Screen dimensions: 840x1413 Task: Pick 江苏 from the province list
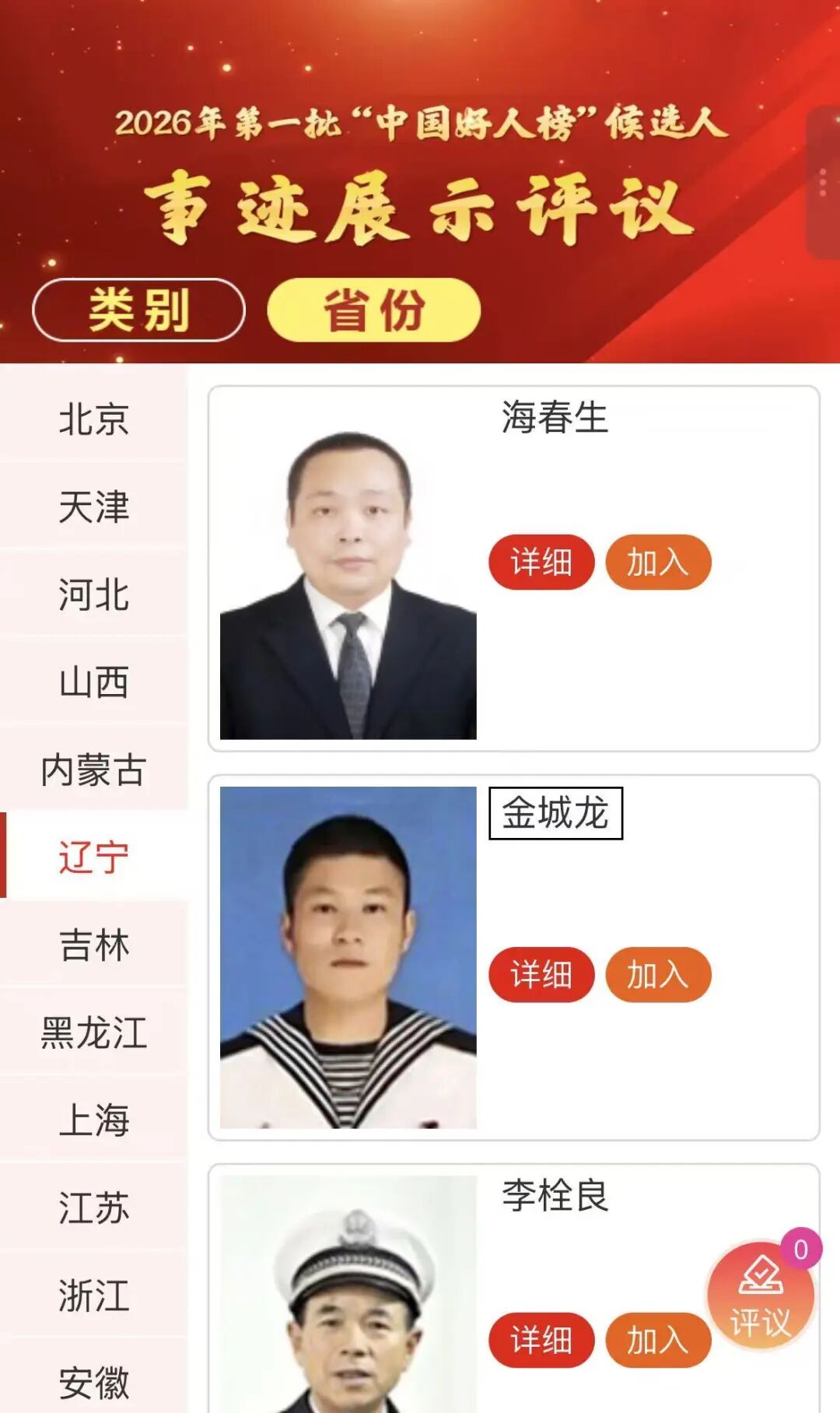click(x=93, y=1208)
